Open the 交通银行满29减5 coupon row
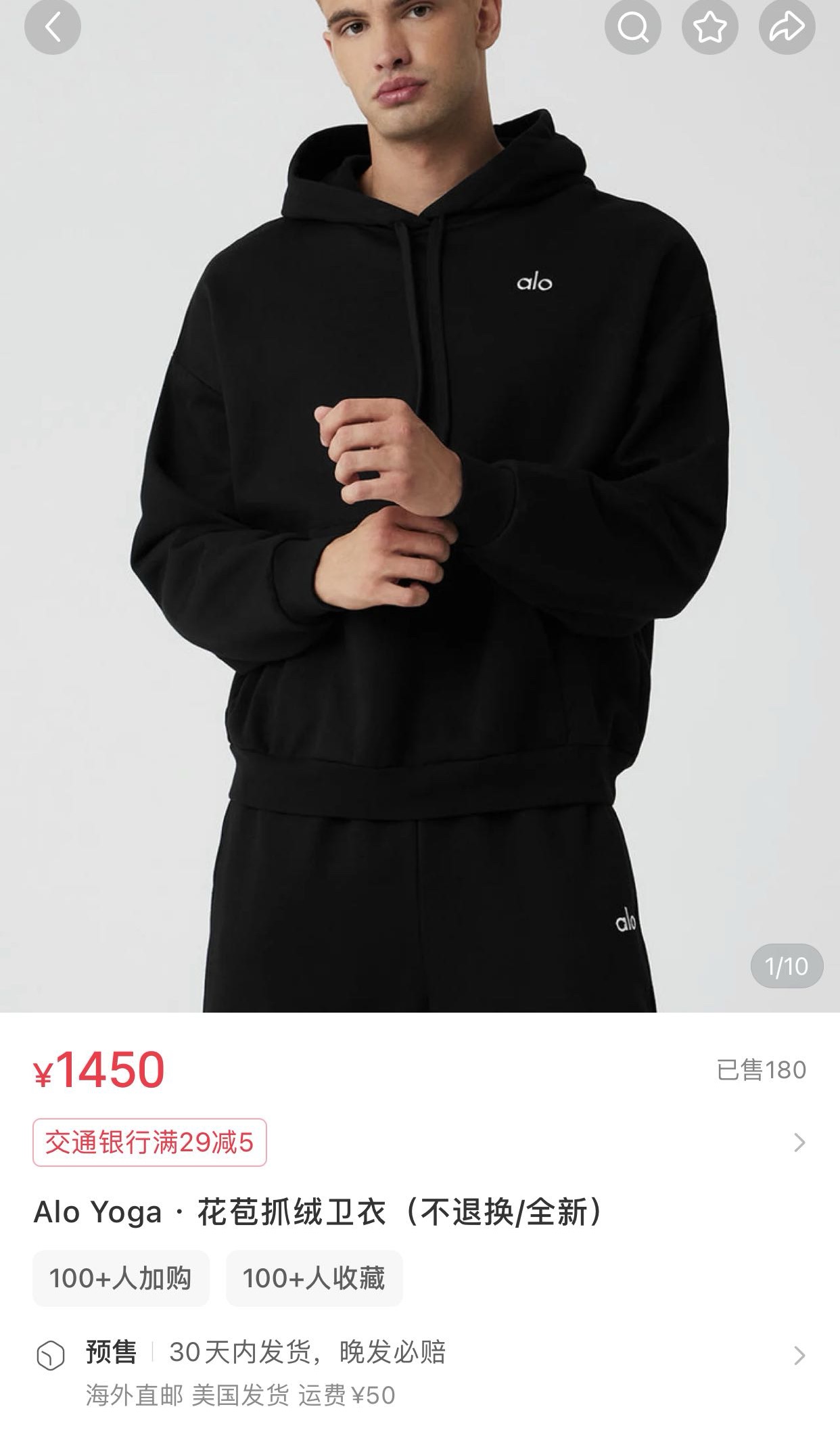 419,1143
